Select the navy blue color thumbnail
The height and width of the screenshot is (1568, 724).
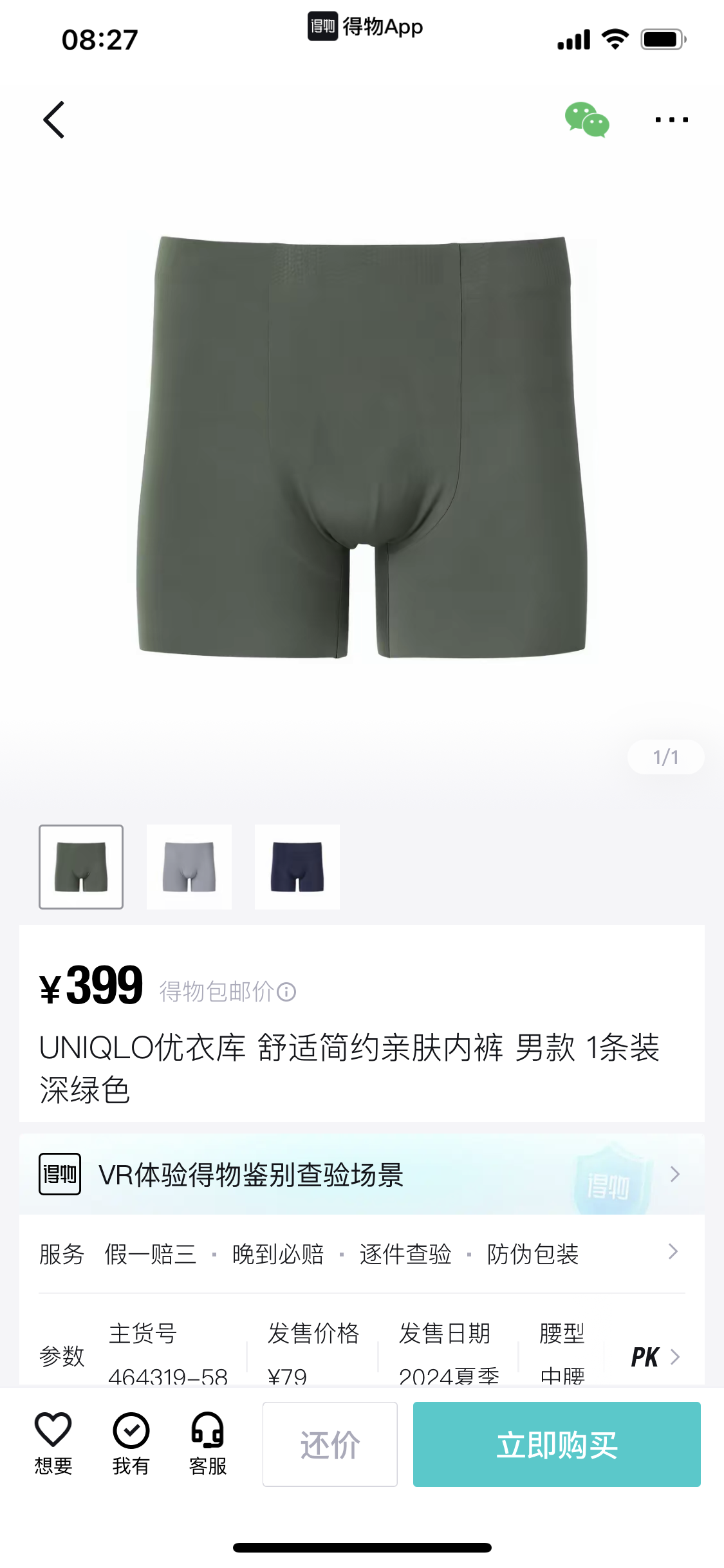pos(297,866)
